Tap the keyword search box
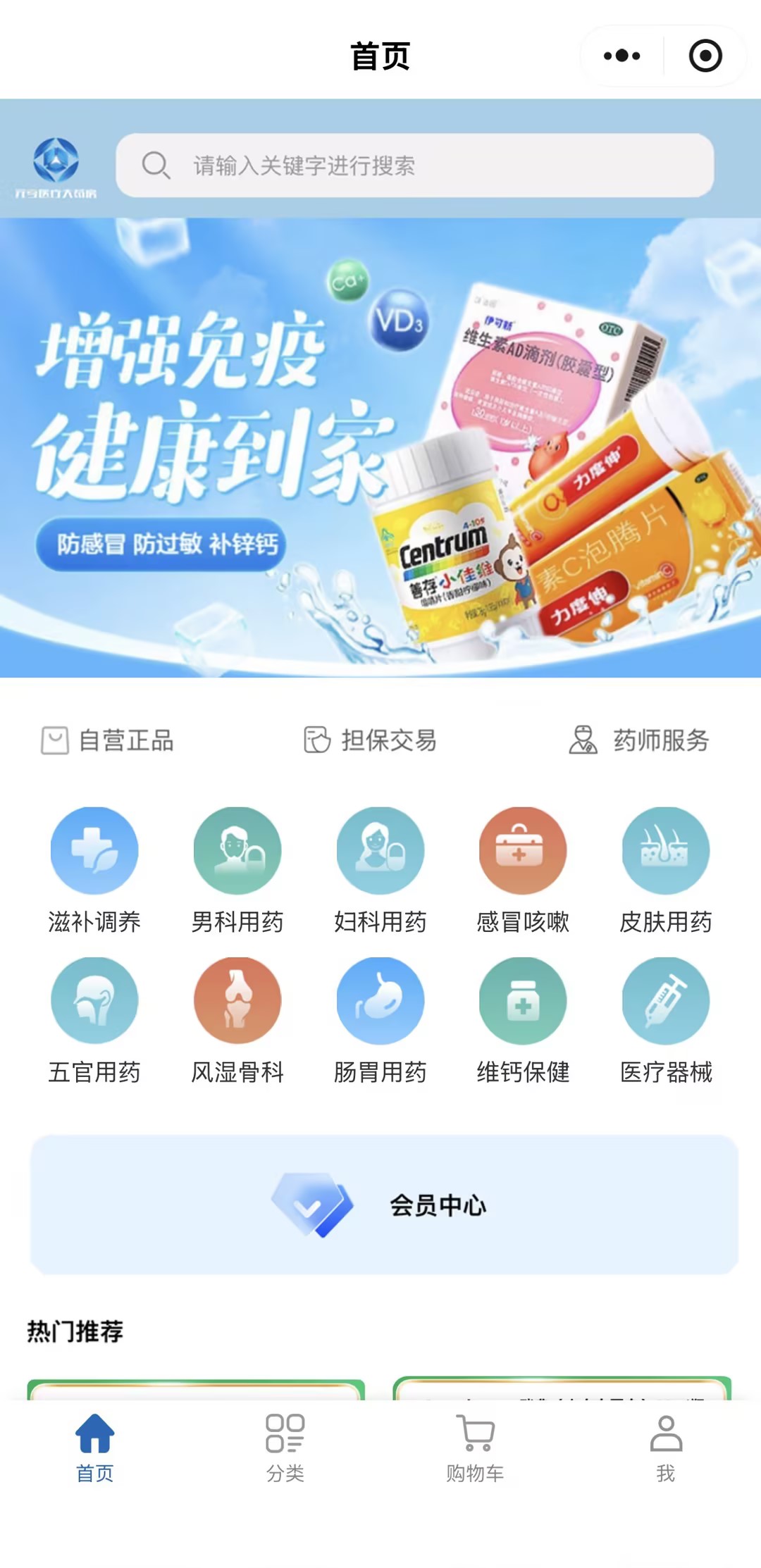 click(x=414, y=166)
